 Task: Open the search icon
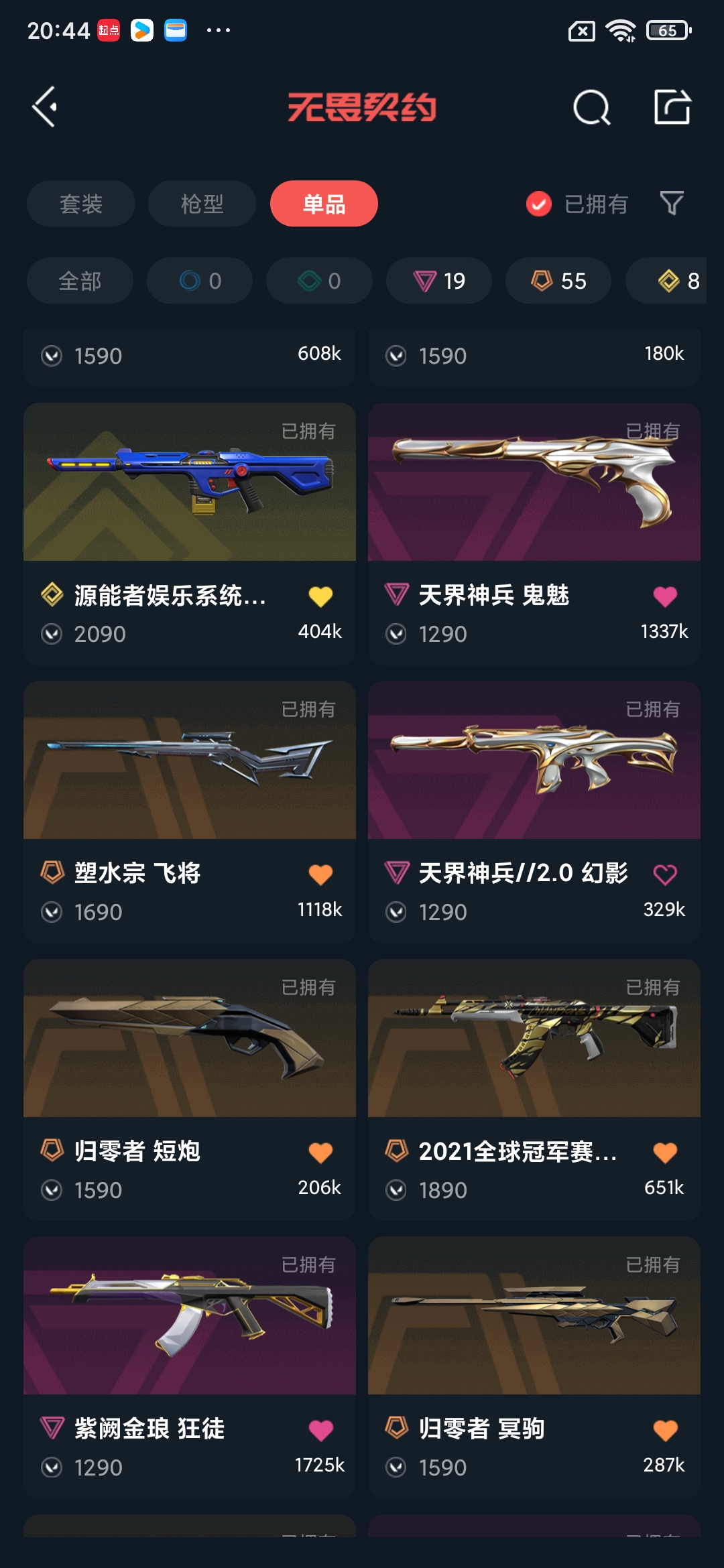point(591,107)
